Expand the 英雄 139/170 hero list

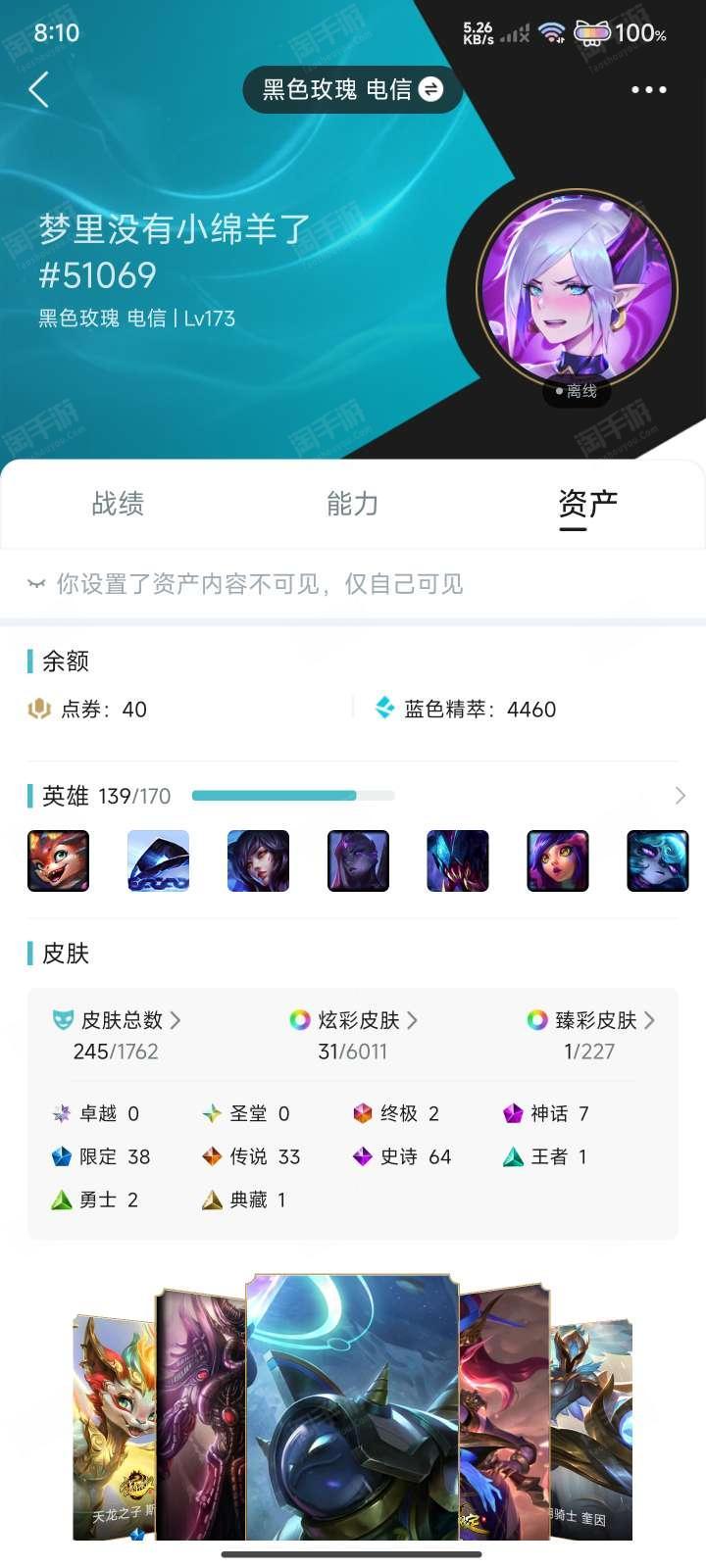coord(680,796)
